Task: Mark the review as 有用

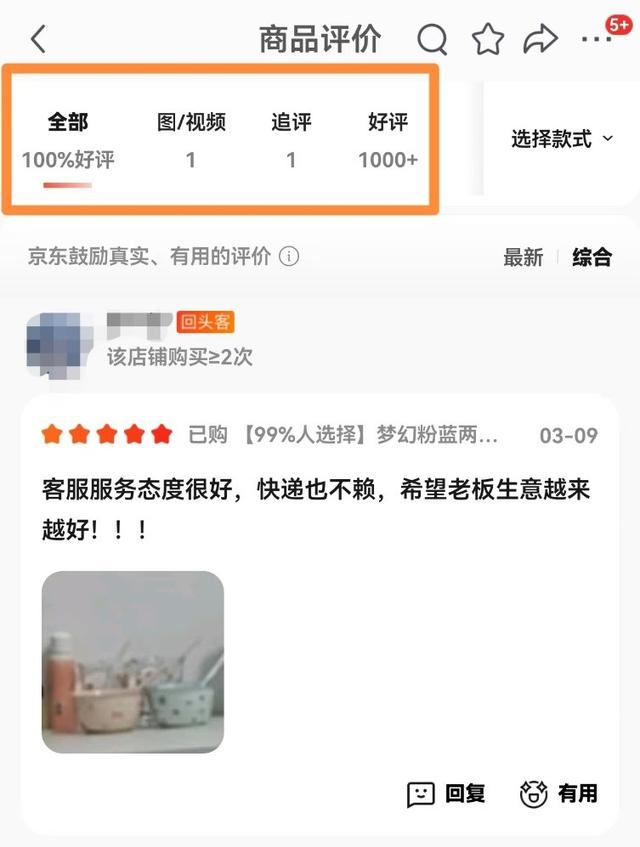Action: (x=559, y=794)
